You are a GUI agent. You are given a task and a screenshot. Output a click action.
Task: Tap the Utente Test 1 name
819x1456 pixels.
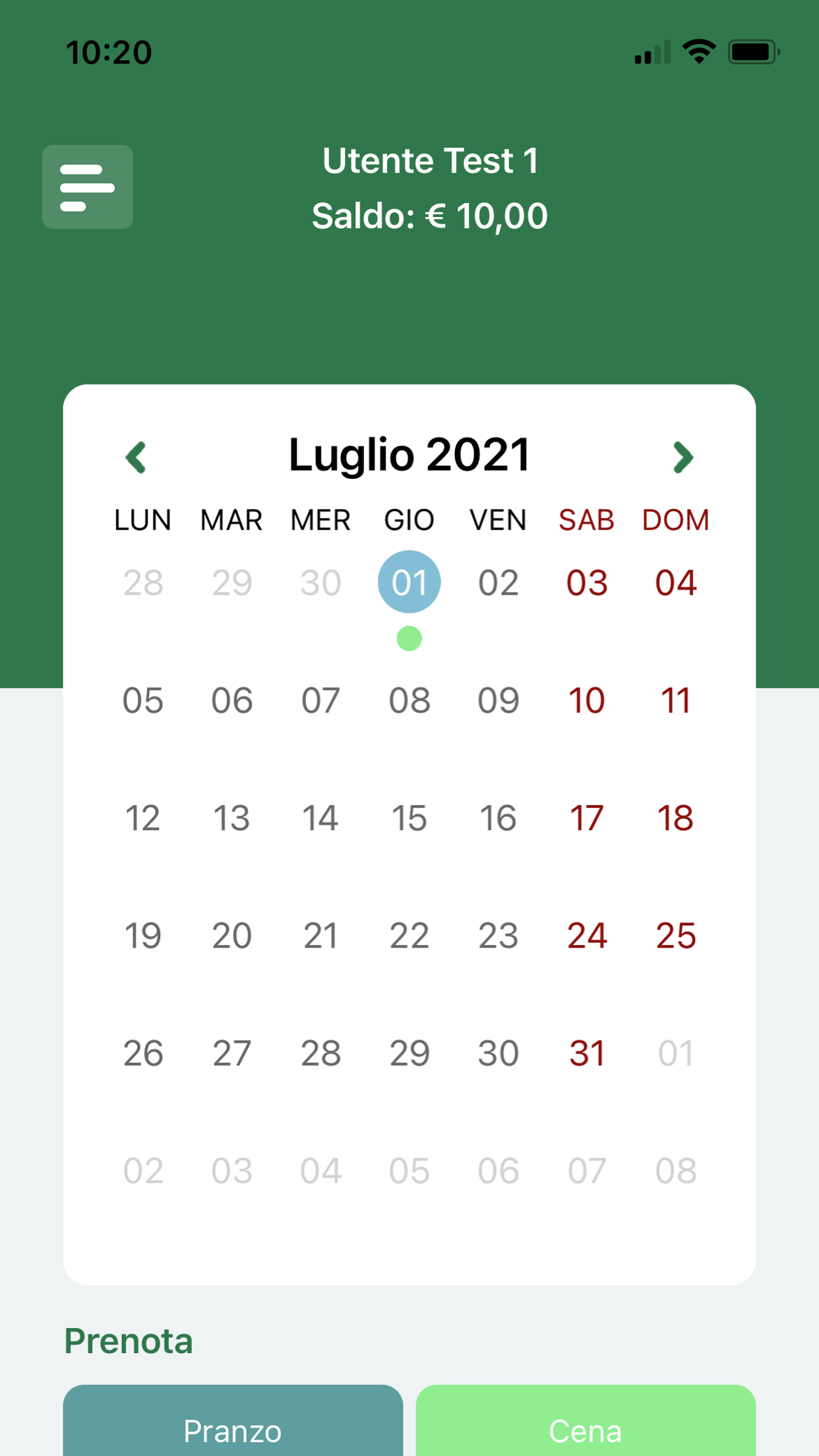click(x=431, y=160)
